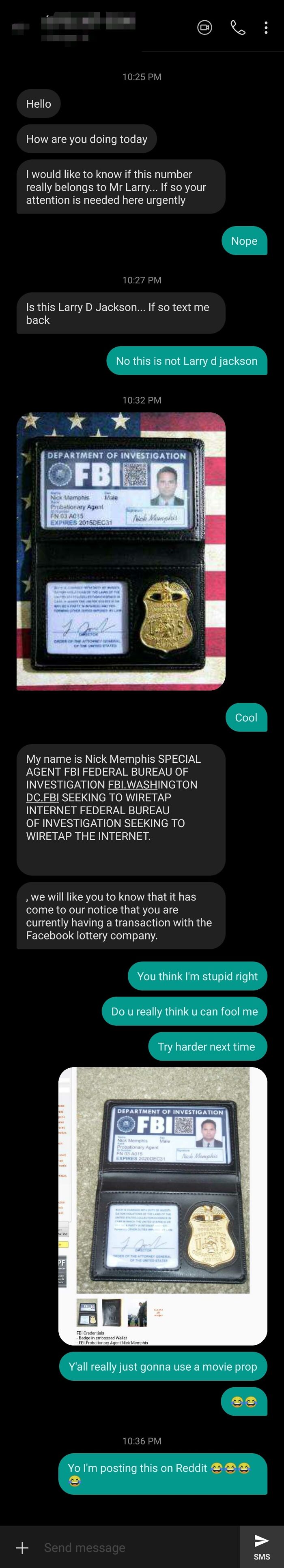The height and width of the screenshot is (1568, 284).
Task: Open the received FBI badge photo
Action: click(120, 551)
